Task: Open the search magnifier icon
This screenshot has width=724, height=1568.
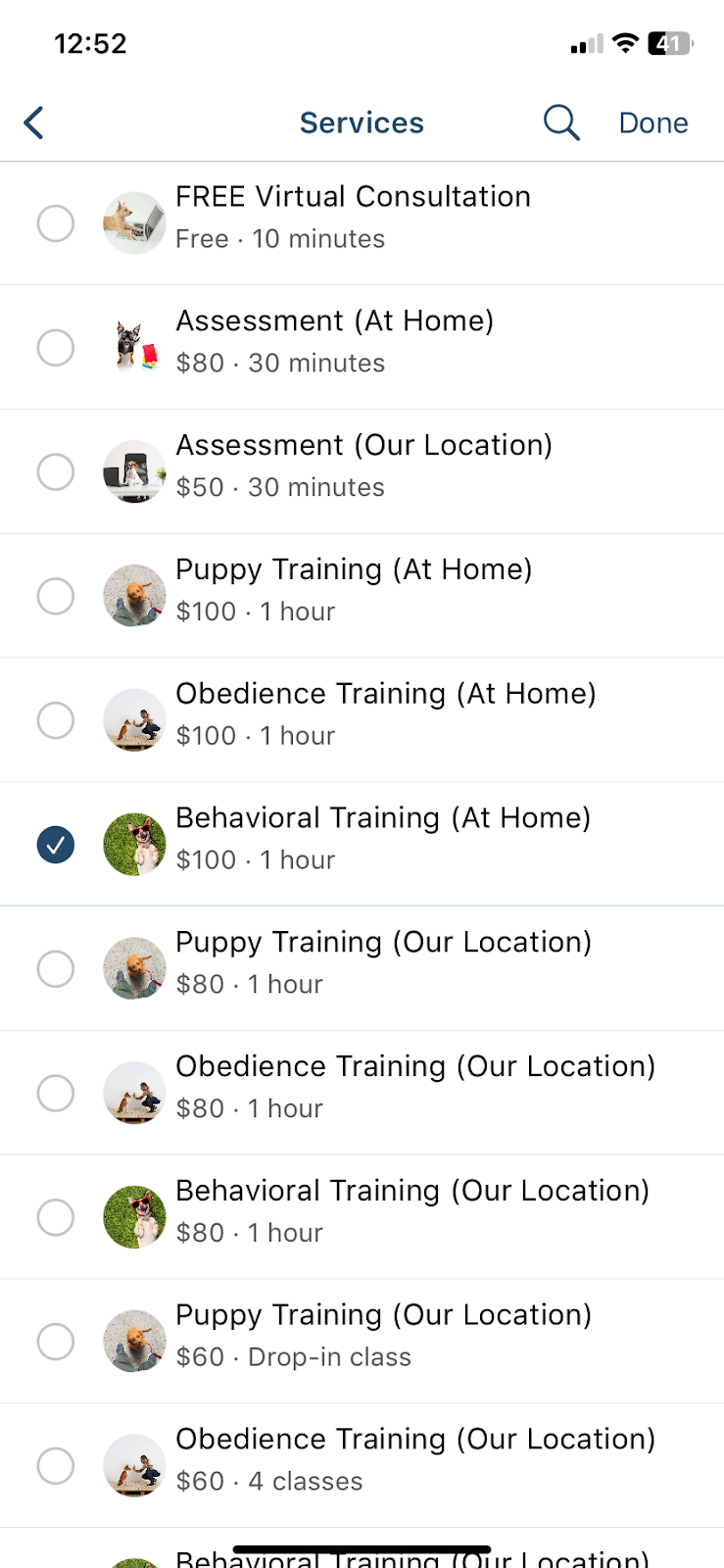Action: coord(561,123)
